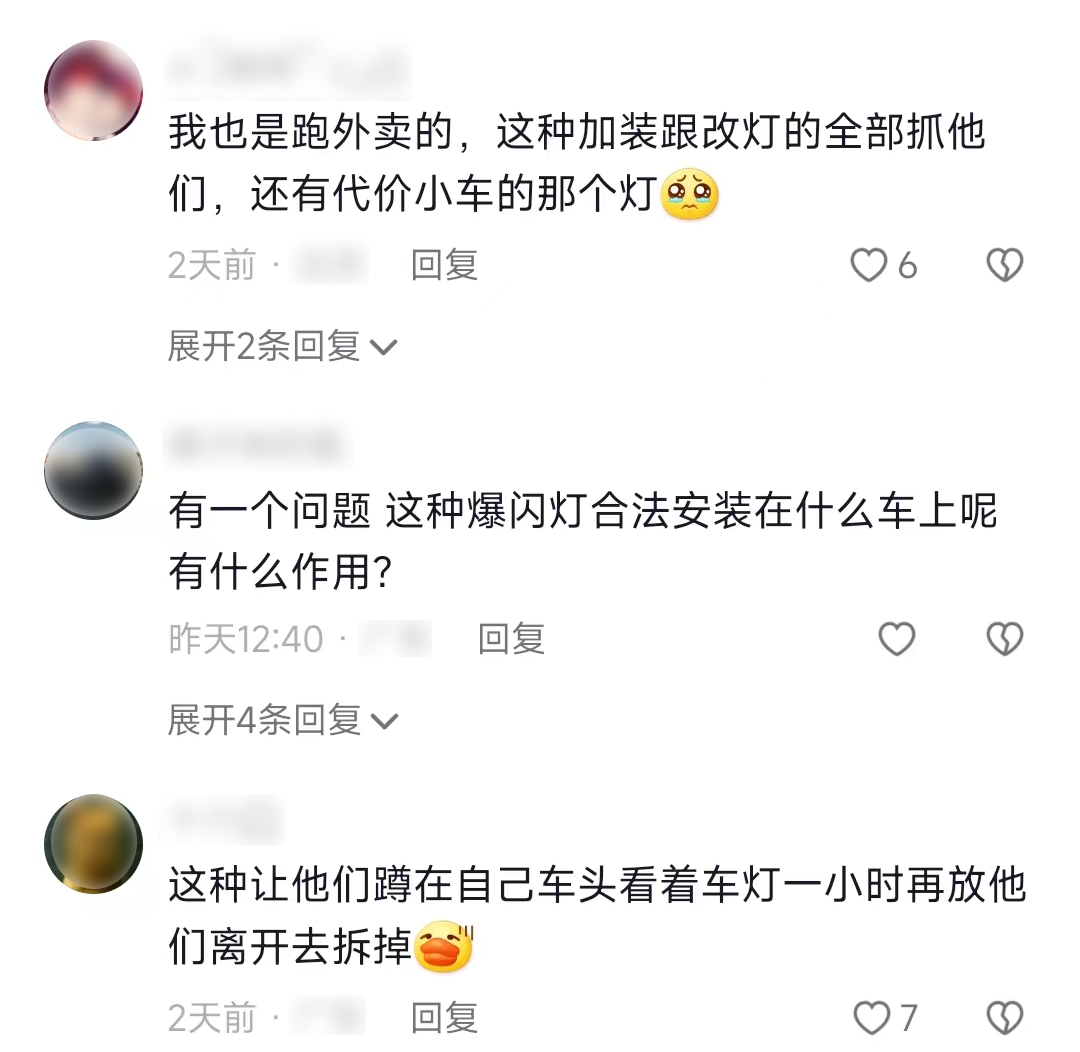Reply to the 蹲在车头 comment
This screenshot has height=1052, width=1080.
(444, 1018)
